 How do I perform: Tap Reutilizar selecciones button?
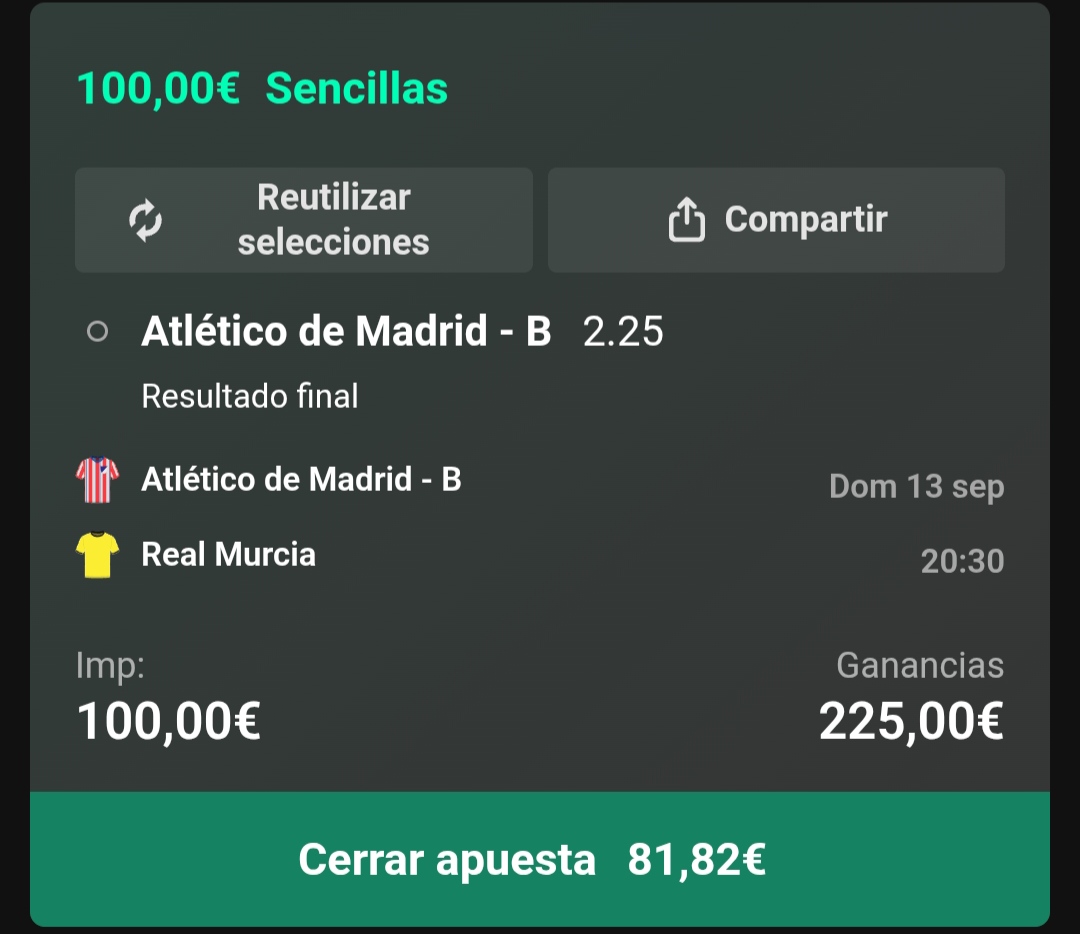(304, 220)
